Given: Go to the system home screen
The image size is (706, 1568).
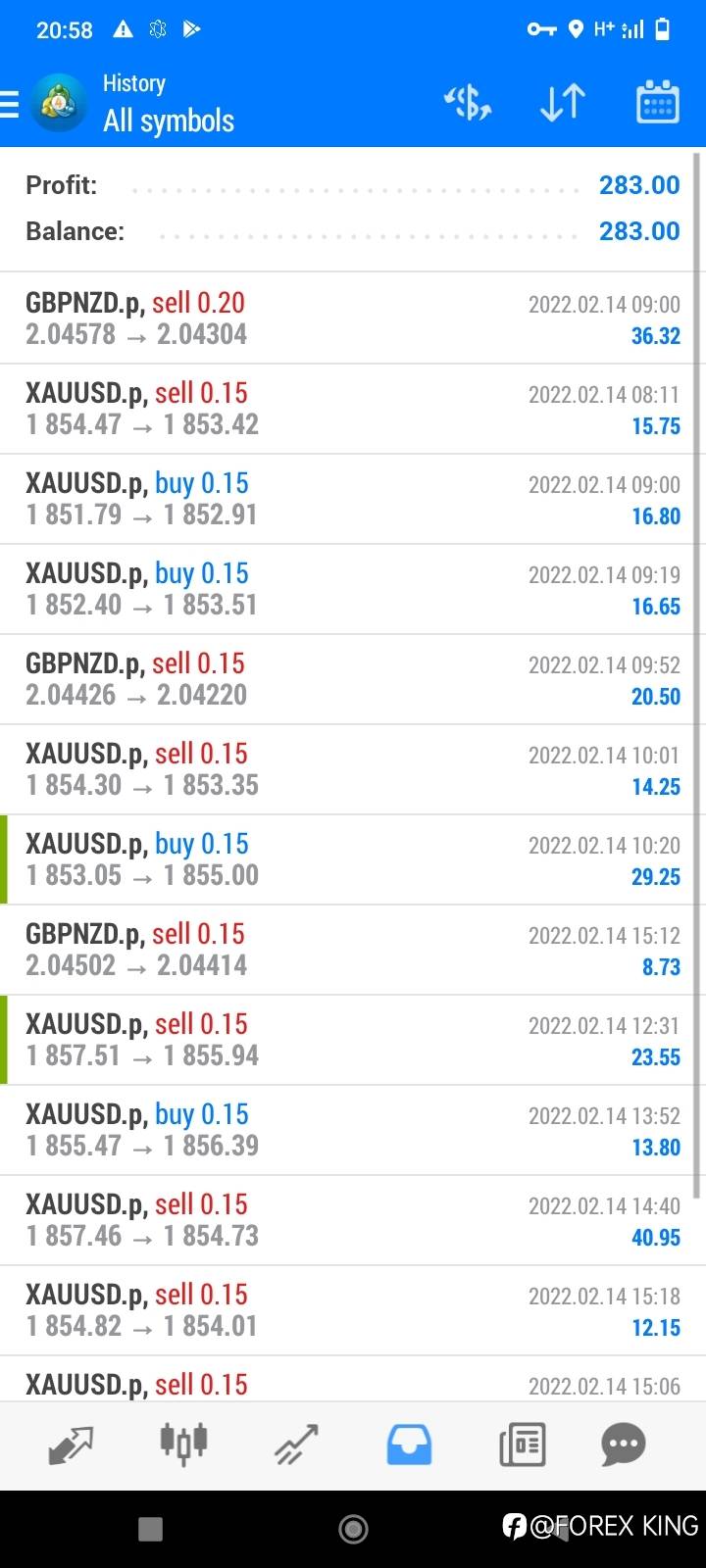Looking at the screenshot, I should pyautogui.click(x=353, y=1528).
